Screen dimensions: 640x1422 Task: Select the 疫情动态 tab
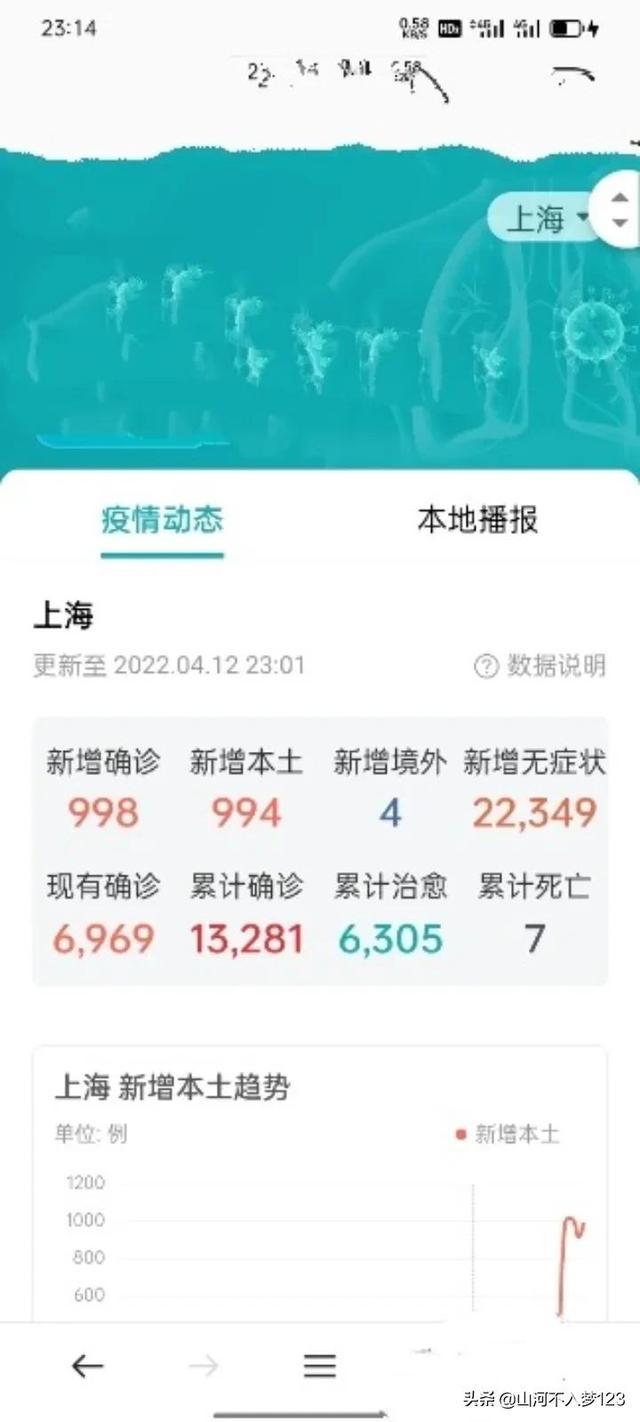pyautogui.click(x=161, y=519)
